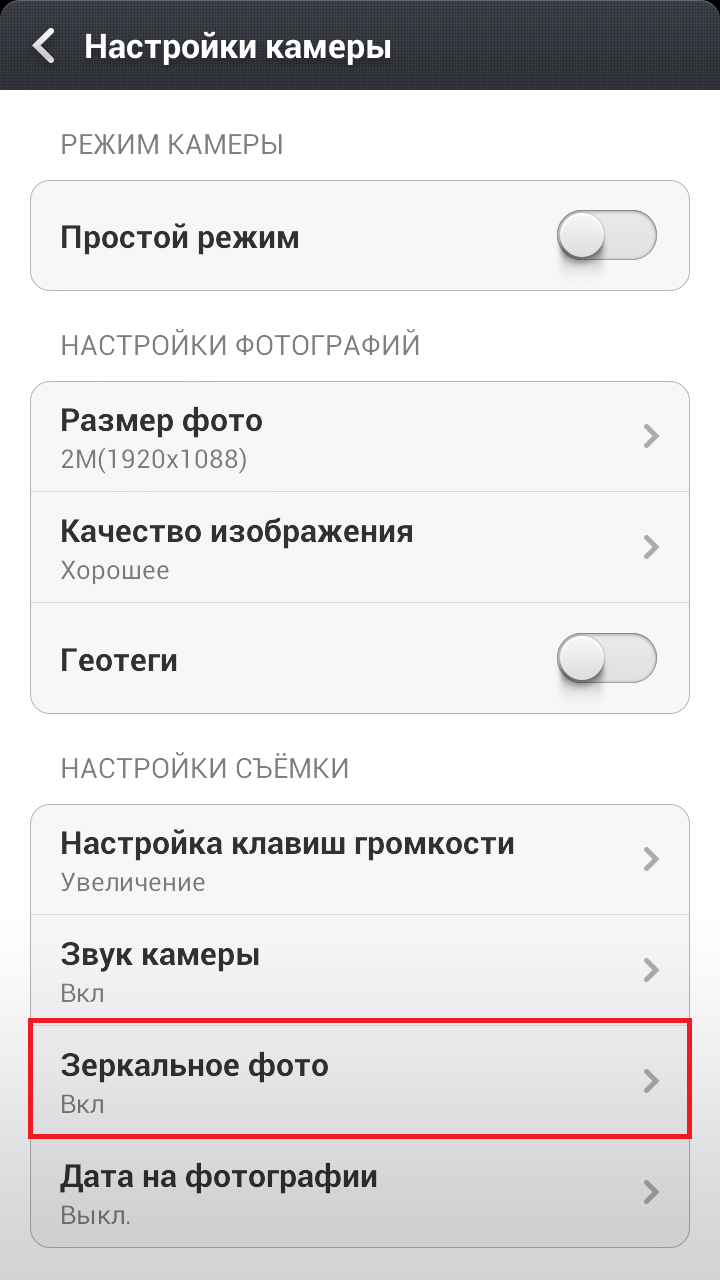This screenshot has height=1280, width=720.
Task: Open Настройка клавиш громкости
Action: 360,859
